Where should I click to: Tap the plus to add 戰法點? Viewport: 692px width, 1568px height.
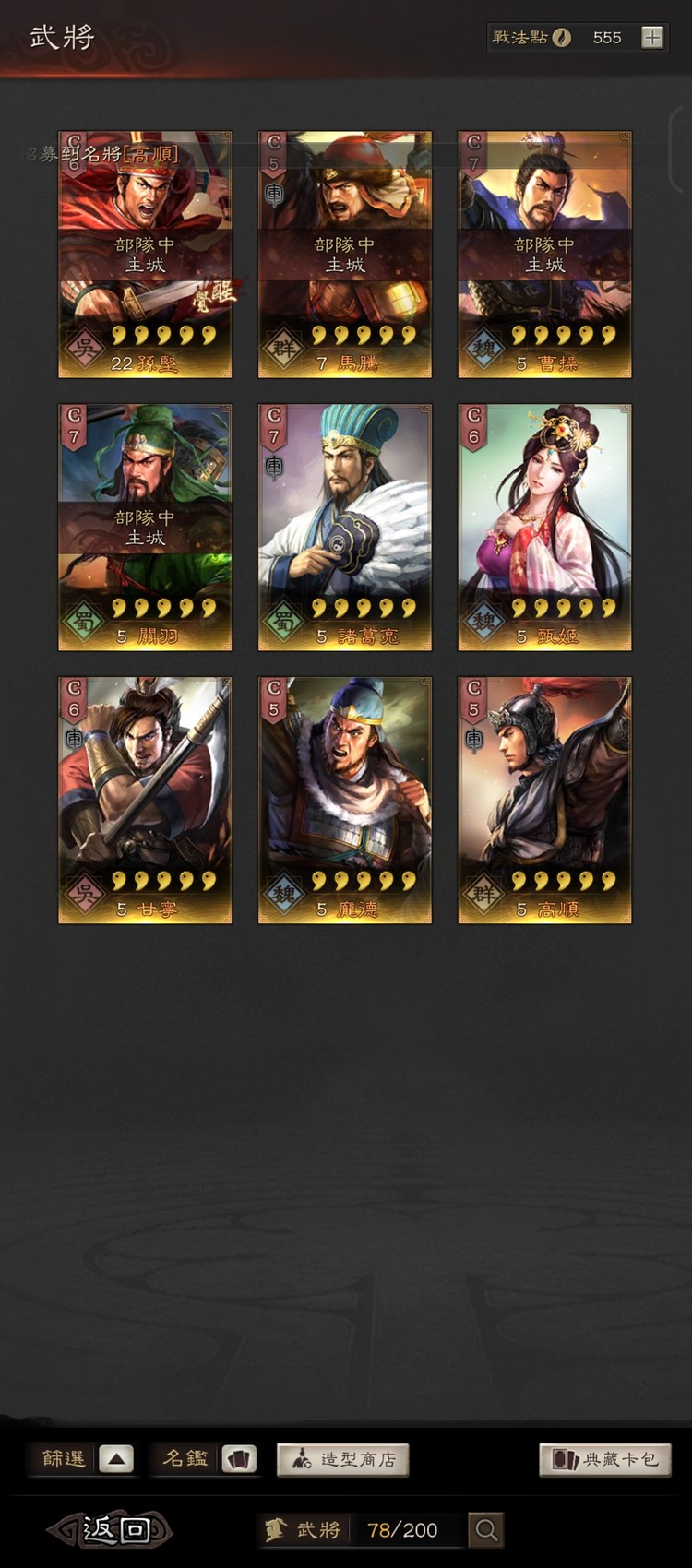pos(652,38)
